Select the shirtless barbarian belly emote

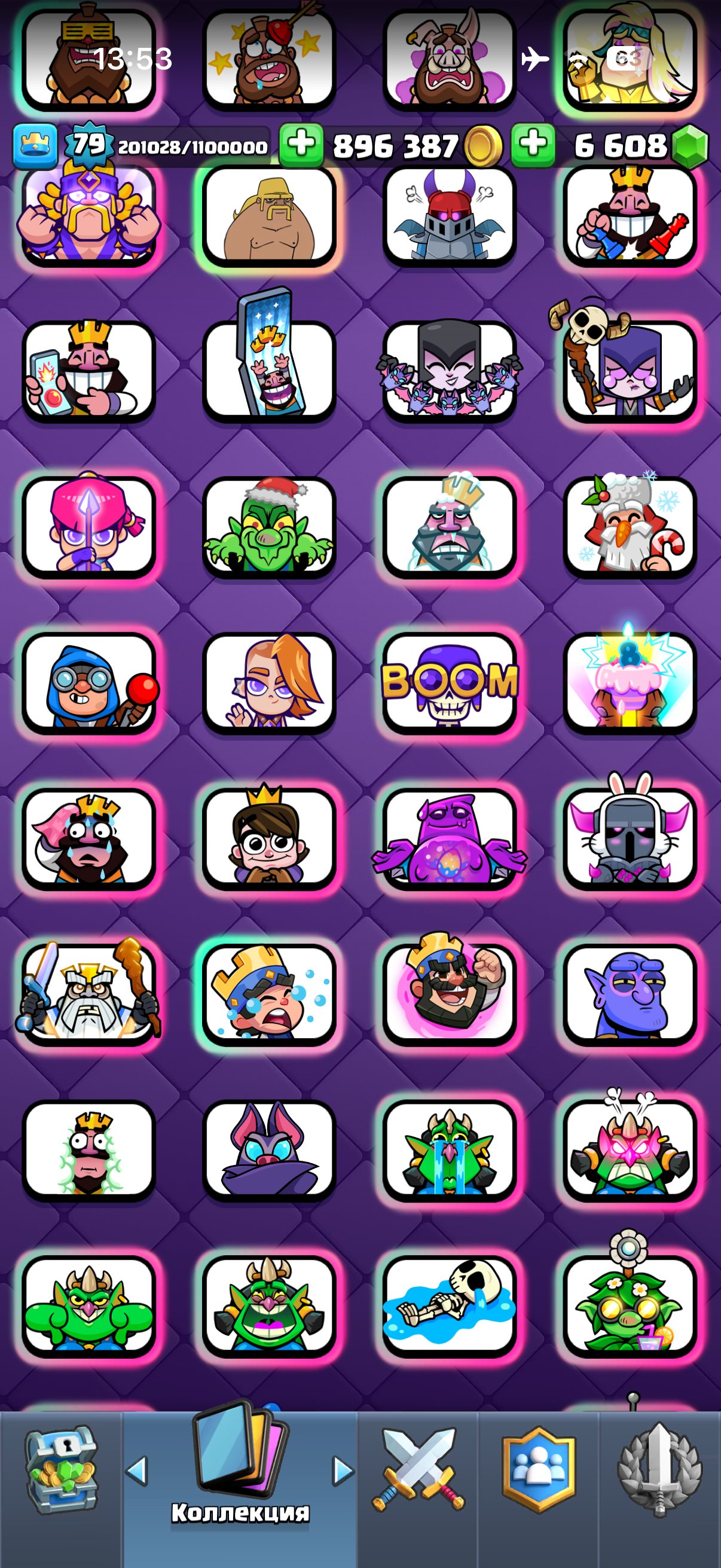click(x=269, y=215)
